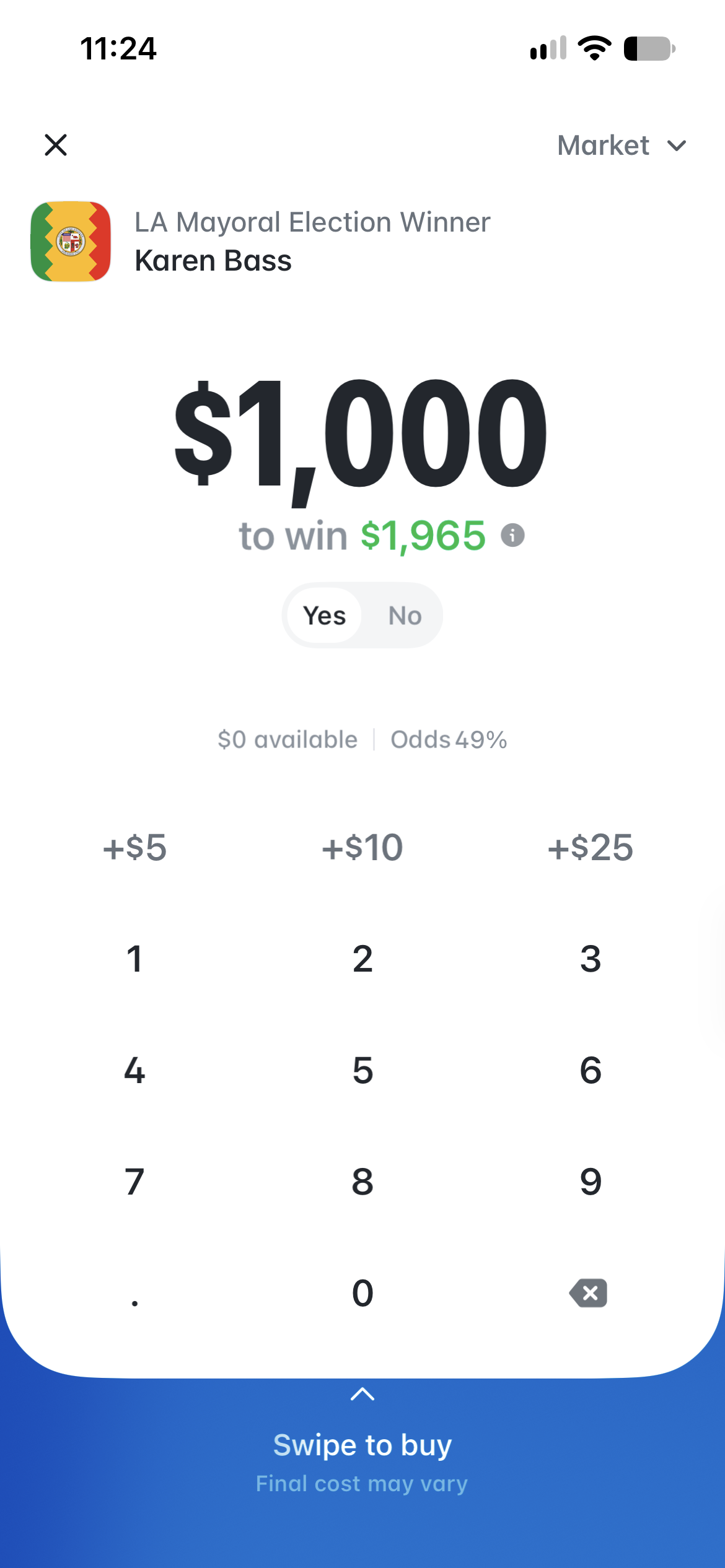Image resolution: width=725 pixels, height=1568 pixels.
Task: Enter digit 0 on the keypad
Action: tap(362, 1293)
